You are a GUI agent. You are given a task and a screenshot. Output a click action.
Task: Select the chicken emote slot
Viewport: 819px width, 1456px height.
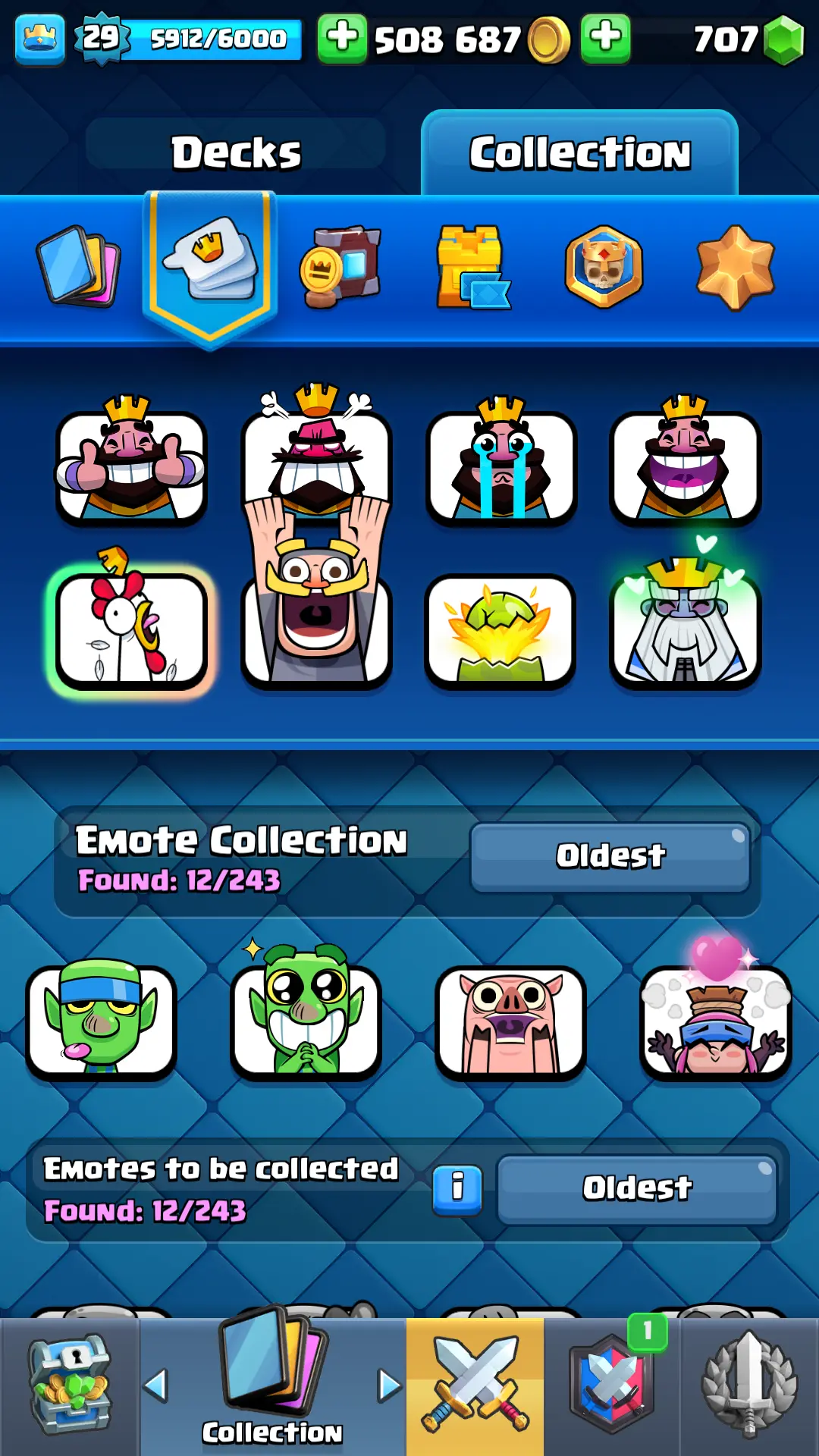[131, 629]
